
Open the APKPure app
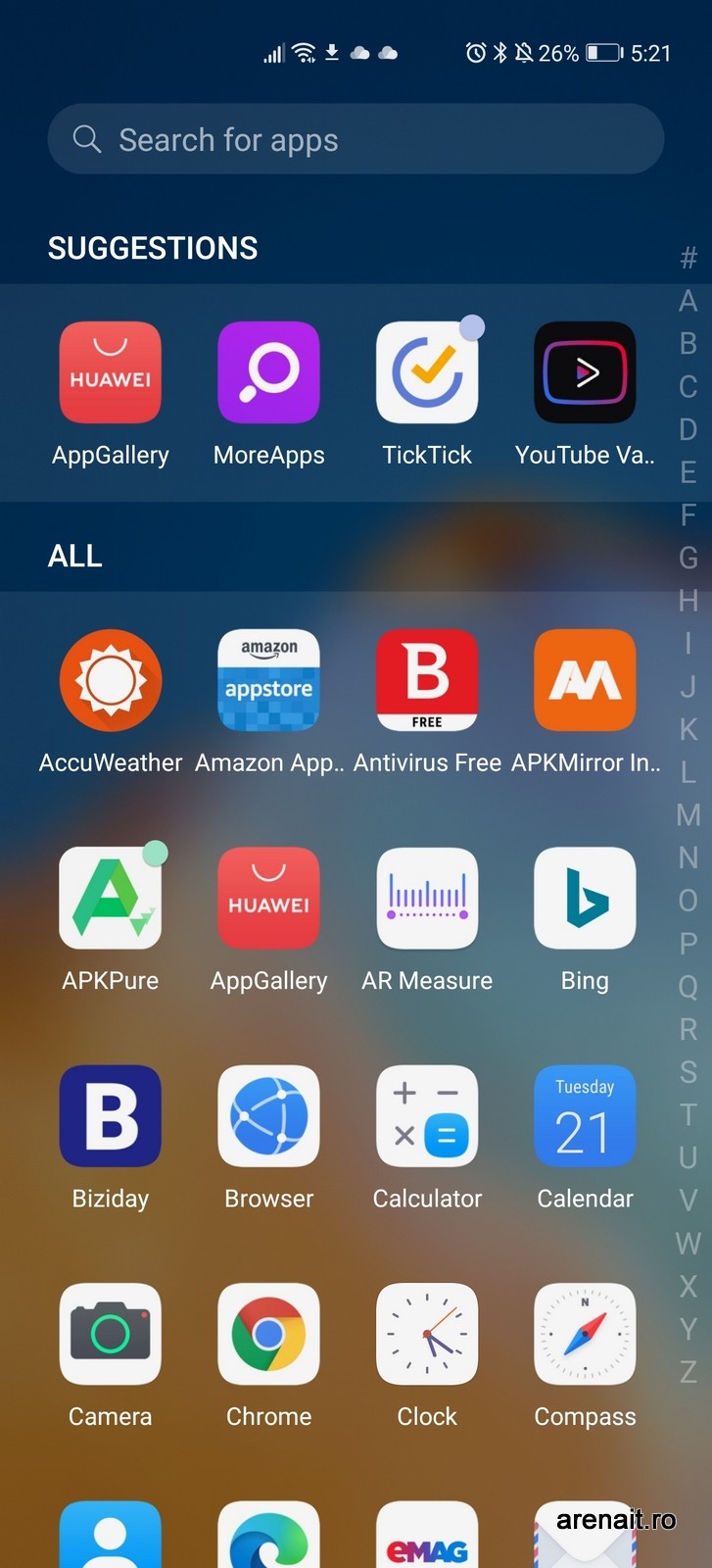(x=111, y=899)
